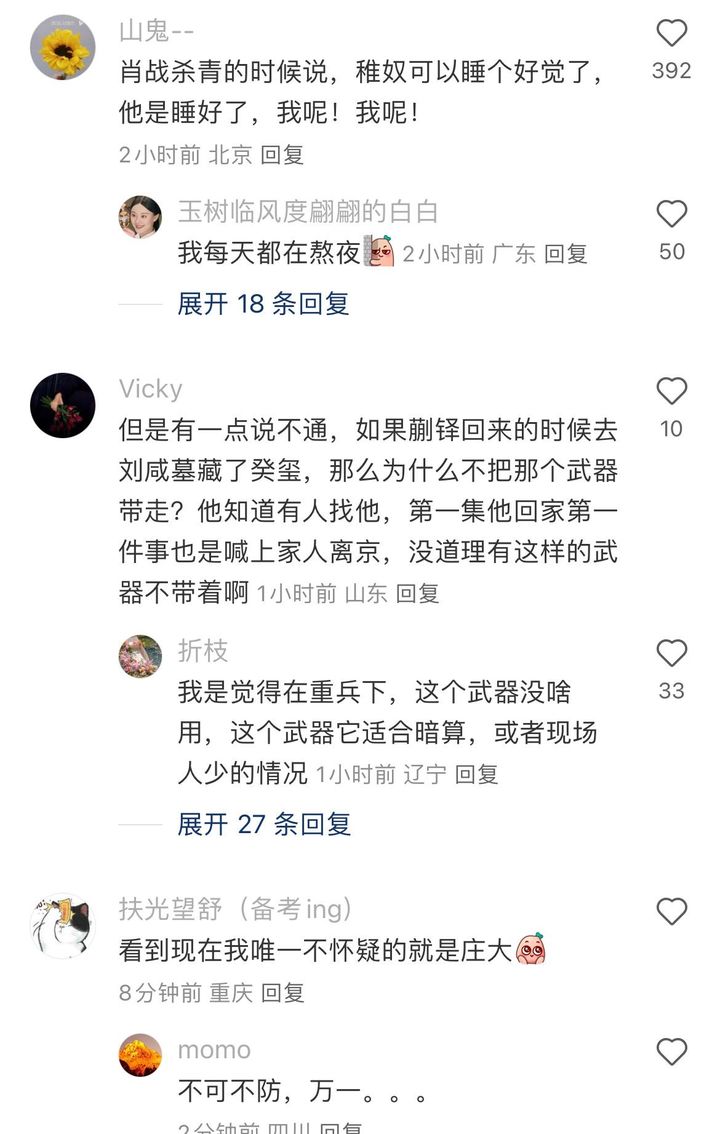This screenshot has width=720, height=1134.
Task: Reply to 玉树临风度翩翩的白白's comment
Action: tap(565, 254)
